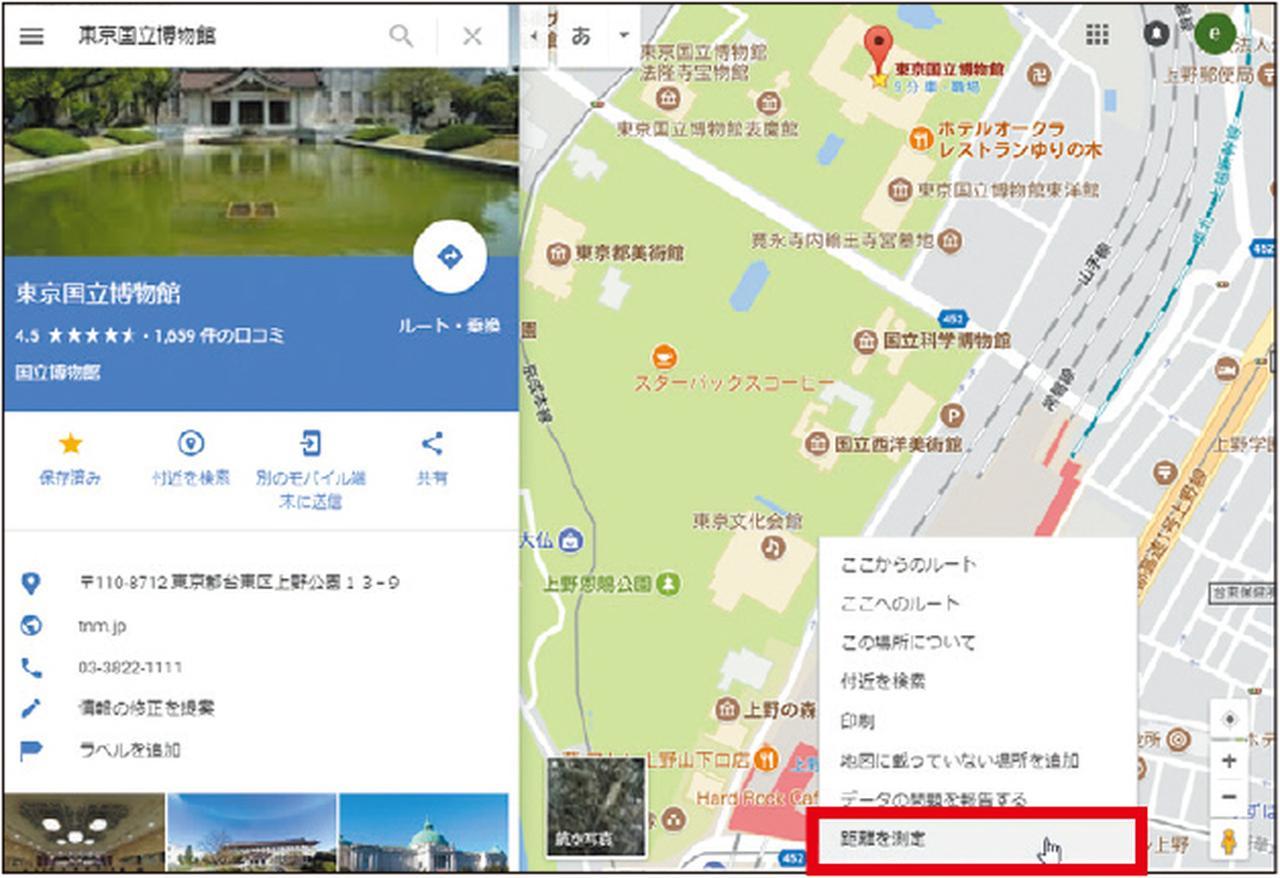
Task: Select 情報の修正を提案
Action: (147, 708)
